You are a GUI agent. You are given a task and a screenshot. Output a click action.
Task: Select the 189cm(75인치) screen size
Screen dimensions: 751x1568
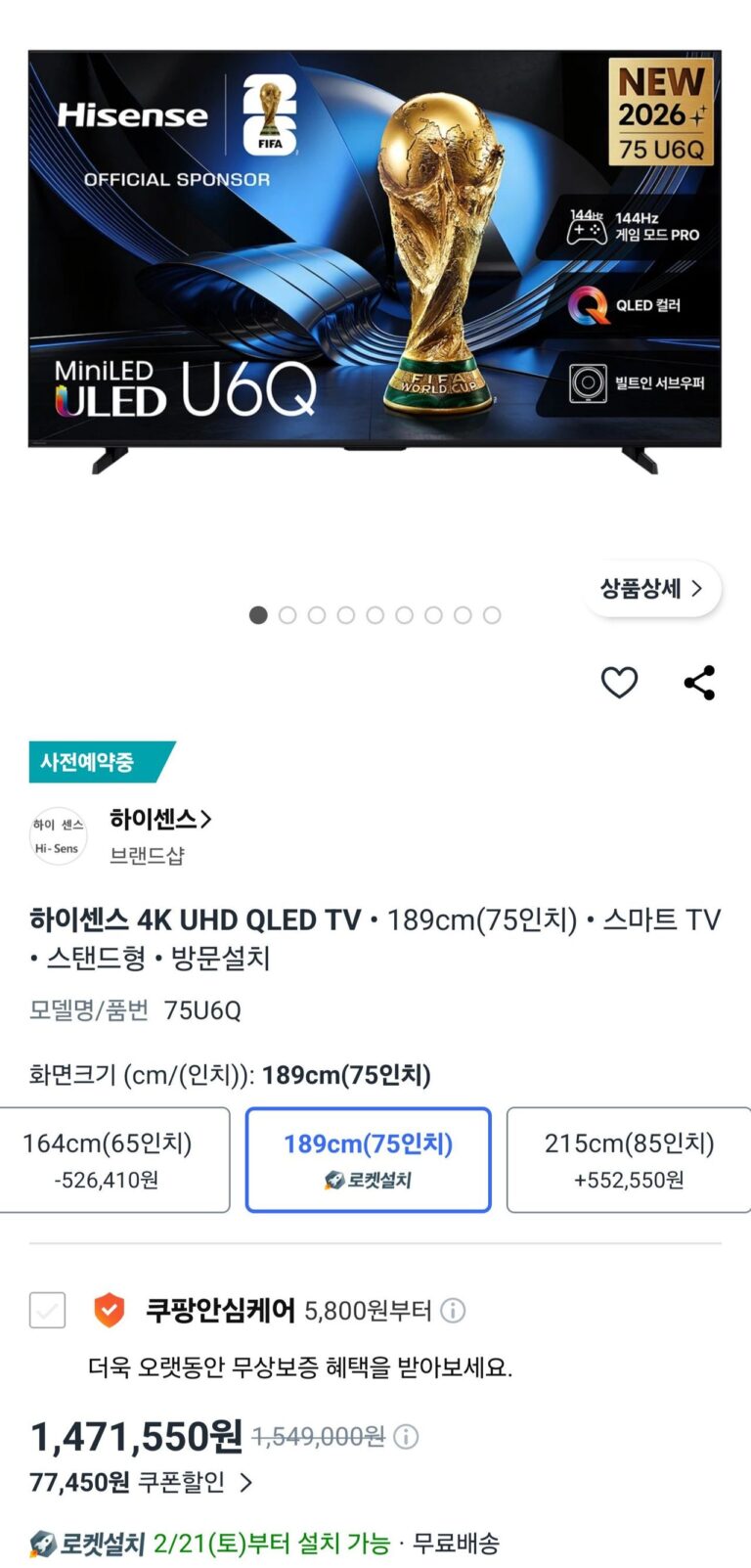(x=368, y=1159)
